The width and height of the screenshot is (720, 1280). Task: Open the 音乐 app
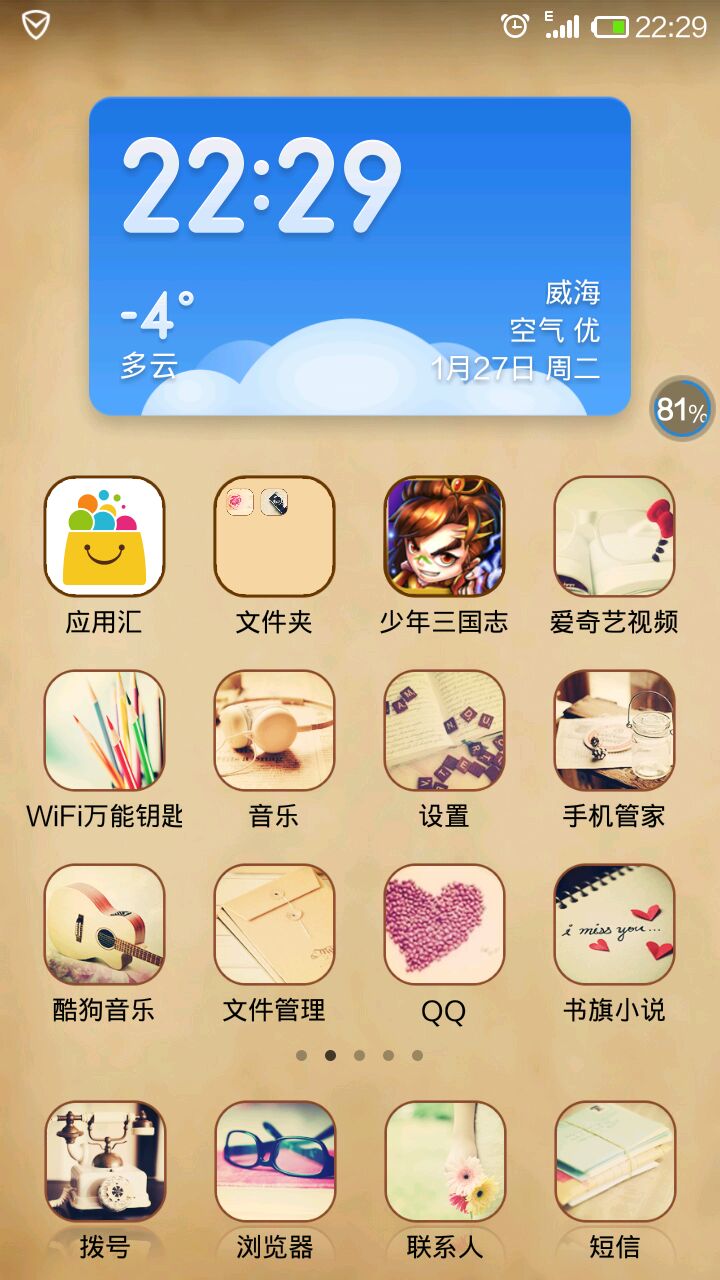coord(274,730)
